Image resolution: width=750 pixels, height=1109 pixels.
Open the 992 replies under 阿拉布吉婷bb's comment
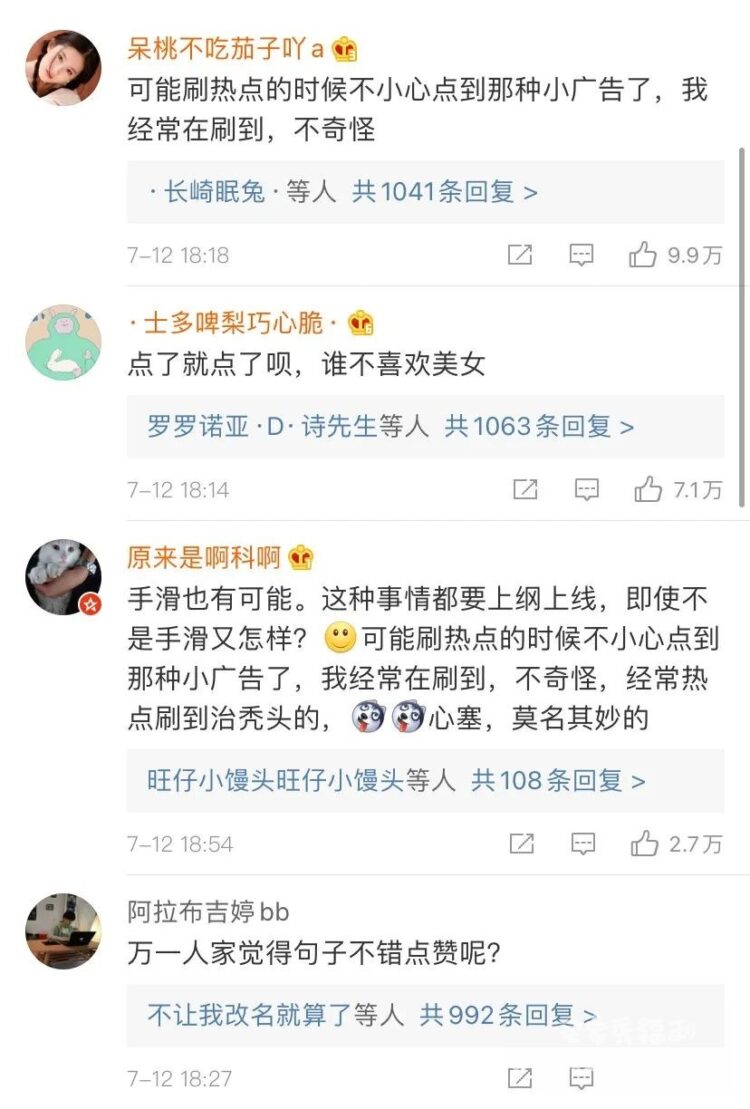point(508,1016)
